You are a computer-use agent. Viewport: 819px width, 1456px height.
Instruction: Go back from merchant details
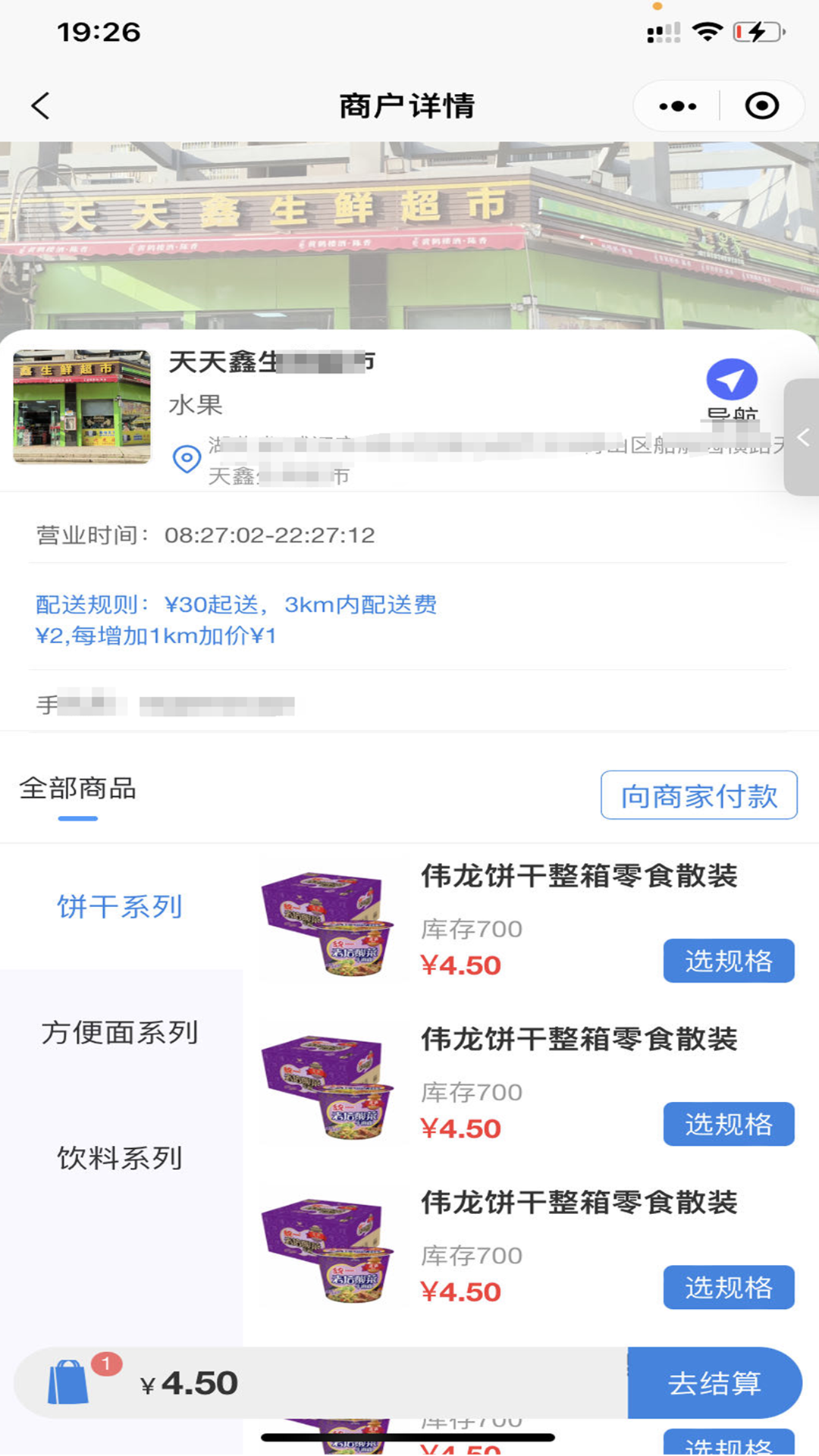41,106
